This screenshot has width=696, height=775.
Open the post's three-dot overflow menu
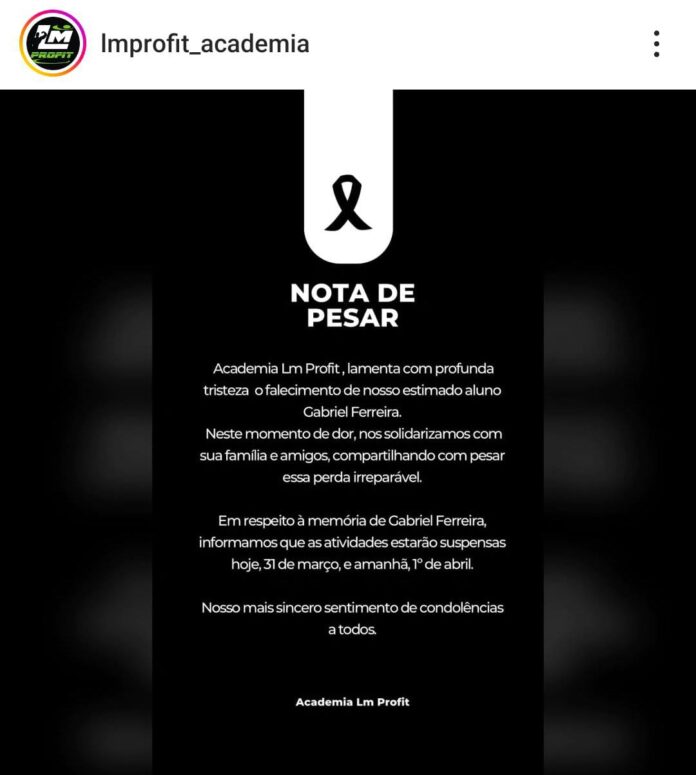(656, 44)
